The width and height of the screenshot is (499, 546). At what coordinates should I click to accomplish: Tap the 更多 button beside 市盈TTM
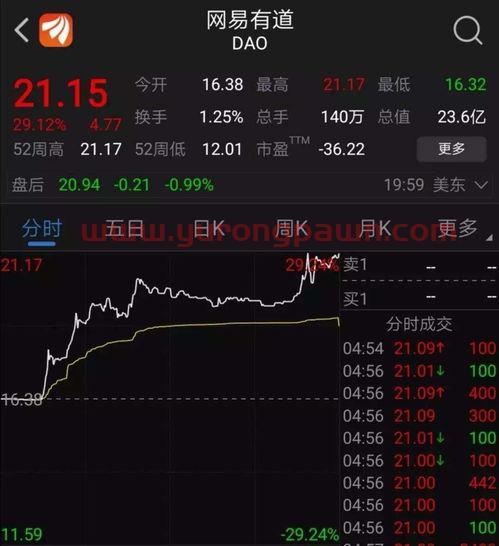(x=452, y=149)
